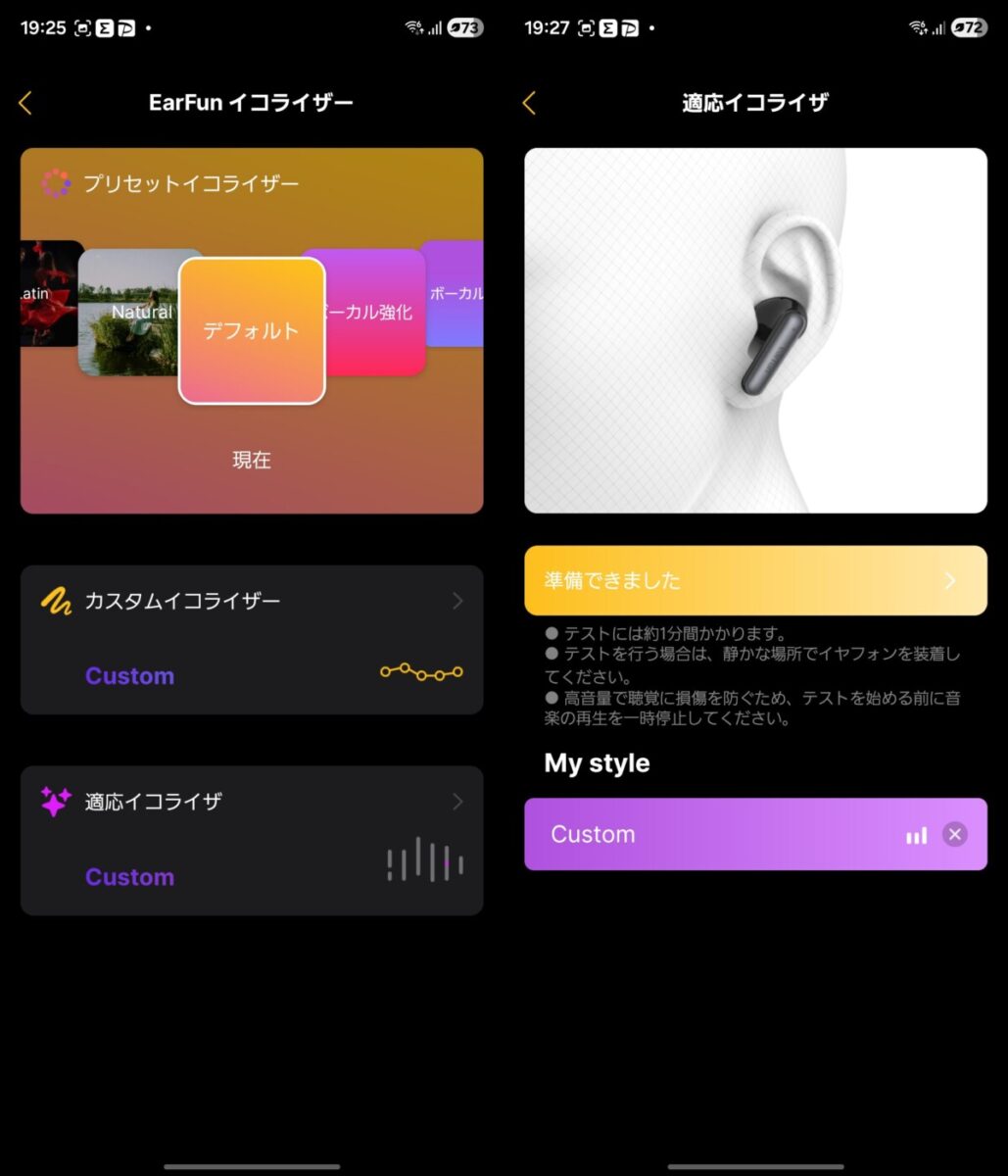
Task: Go back from 適応イコライザ screen
Action: pyautogui.click(x=529, y=103)
